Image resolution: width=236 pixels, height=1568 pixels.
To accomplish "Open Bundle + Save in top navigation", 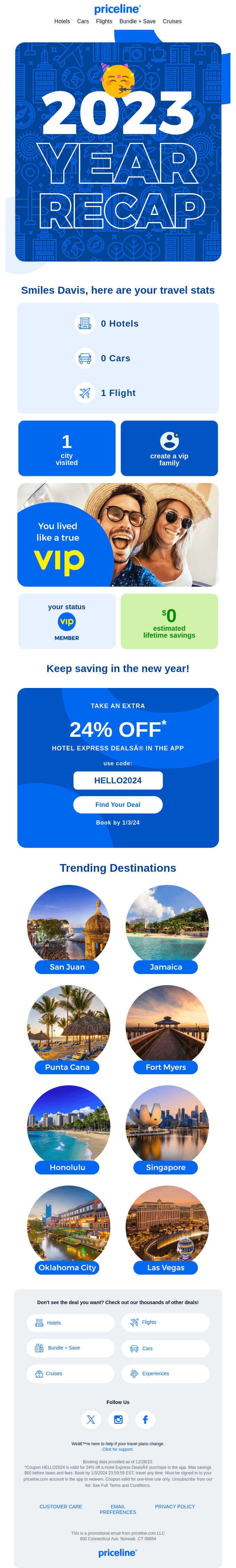I will click(x=137, y=21).
